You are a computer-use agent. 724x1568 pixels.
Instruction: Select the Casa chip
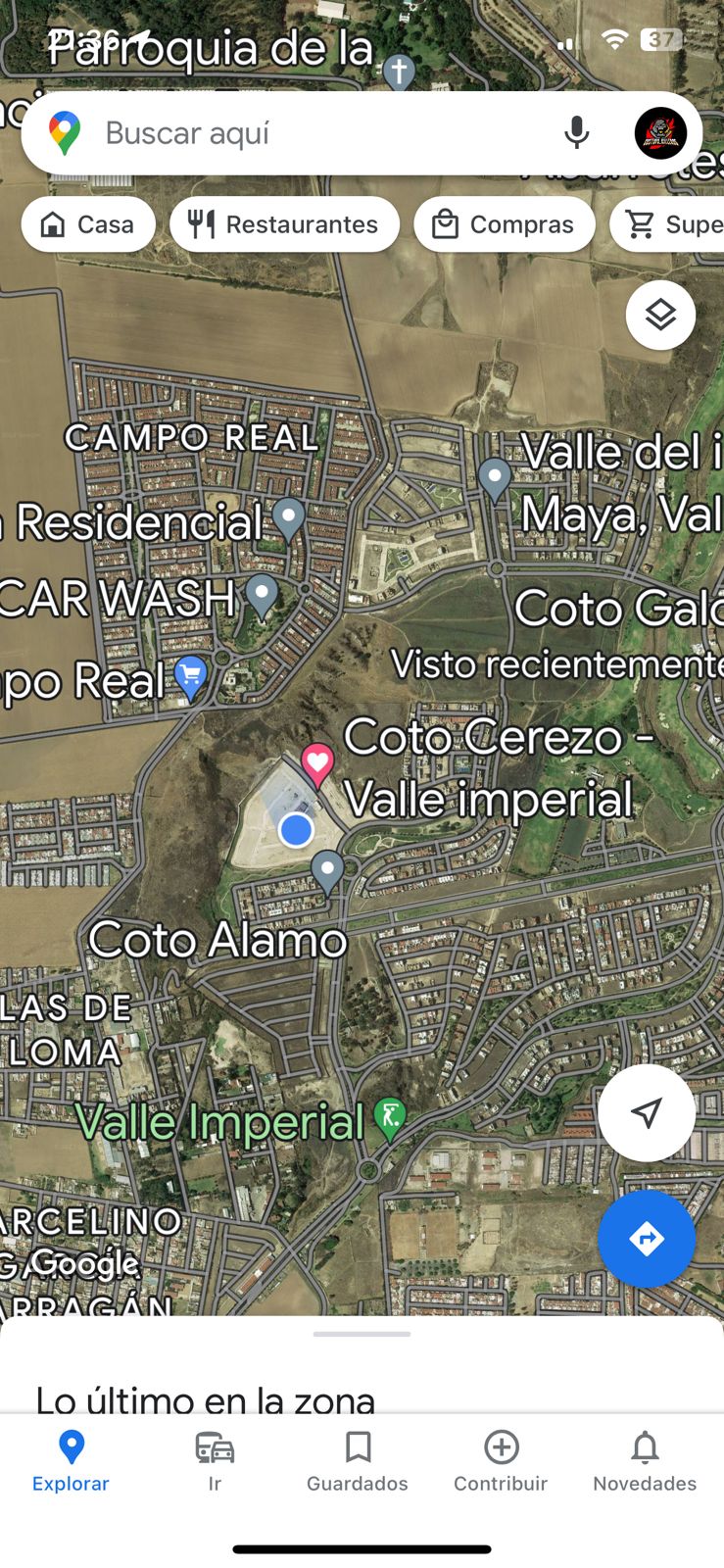point(88,224)
